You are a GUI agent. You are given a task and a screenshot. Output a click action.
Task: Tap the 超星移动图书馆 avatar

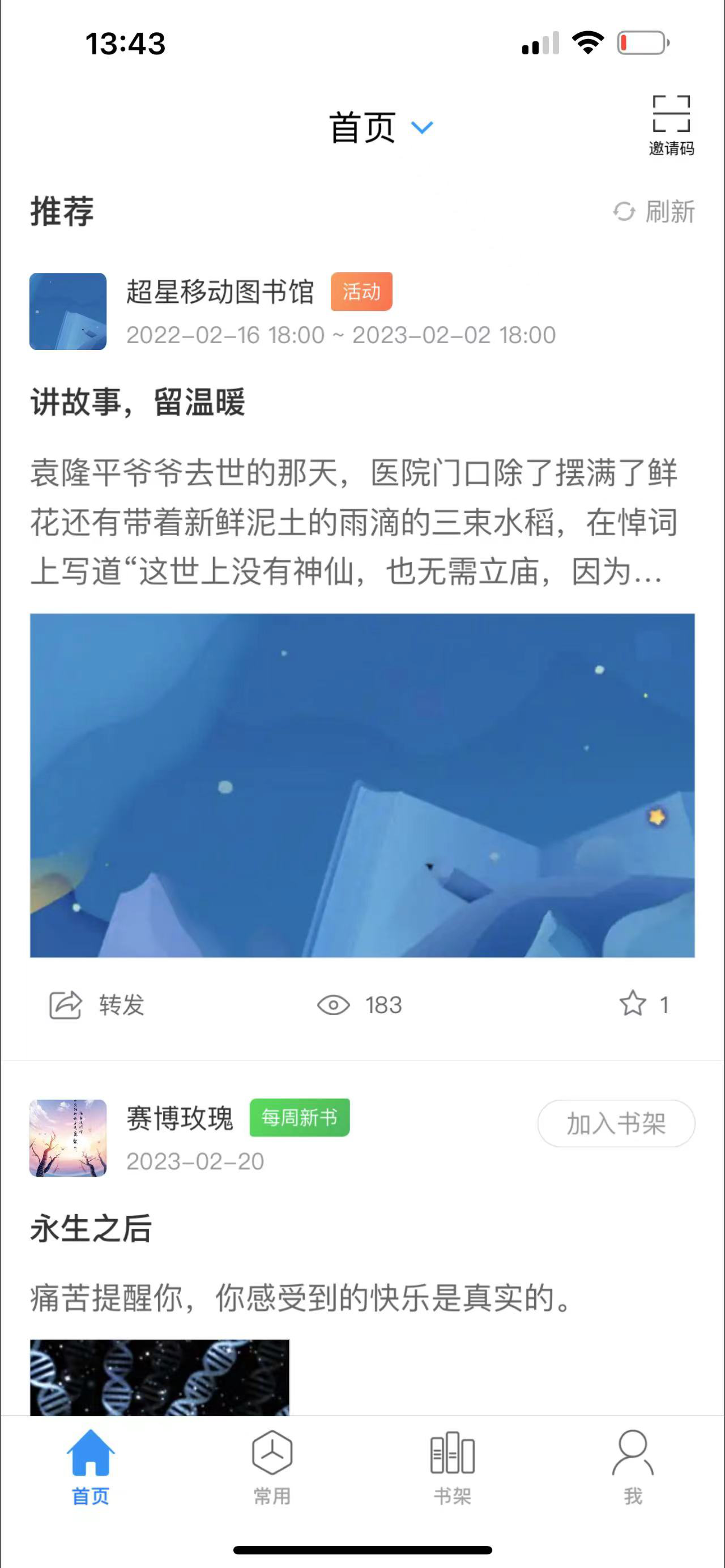(68, 311)
